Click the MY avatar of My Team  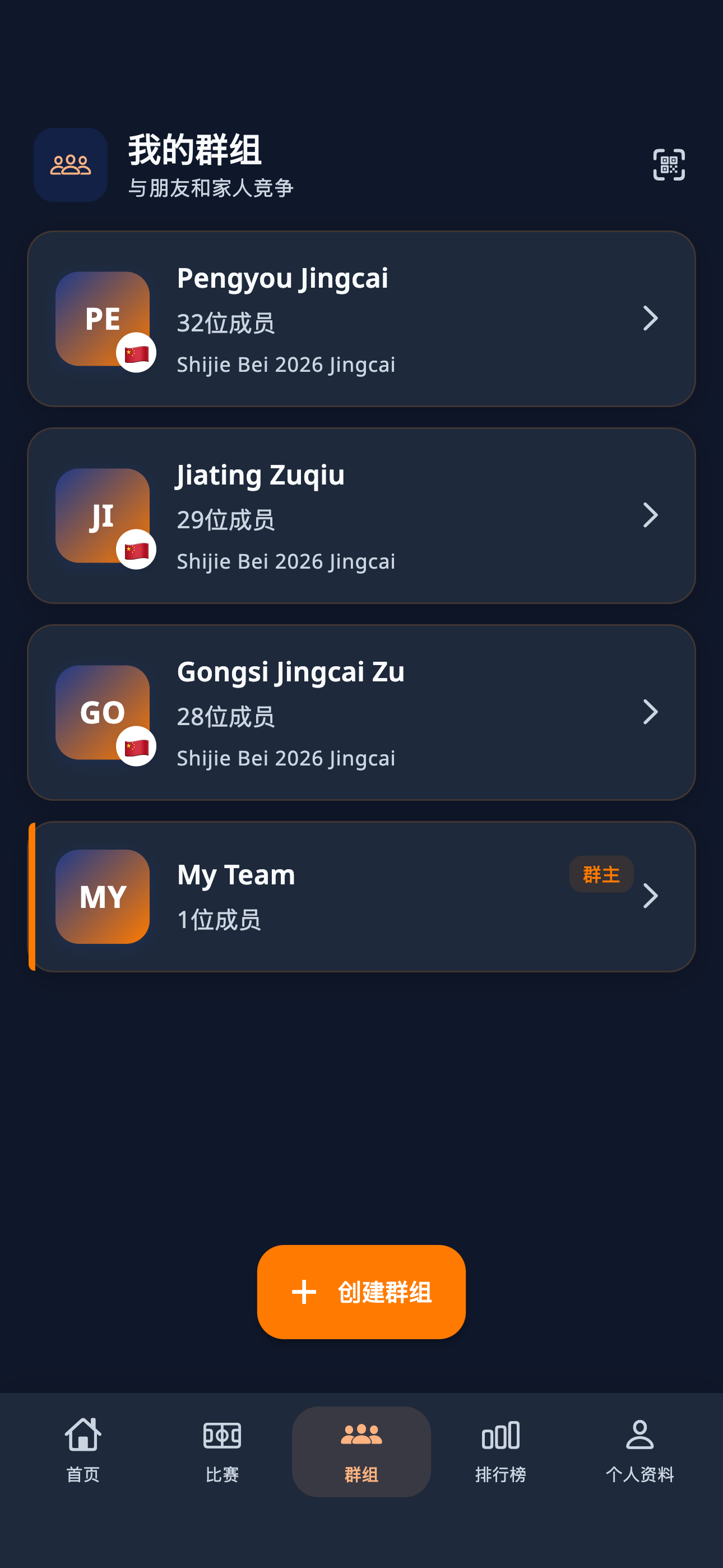(x=101, y=896)
